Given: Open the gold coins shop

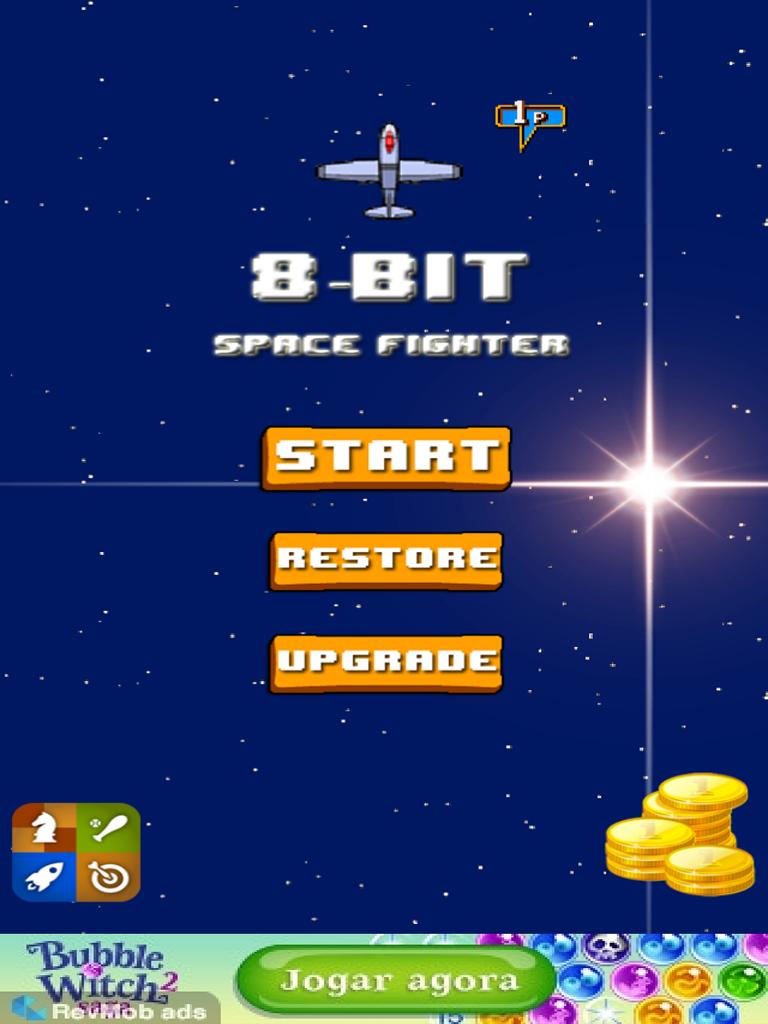Looking at the screenshot, I should click(679, 834).
